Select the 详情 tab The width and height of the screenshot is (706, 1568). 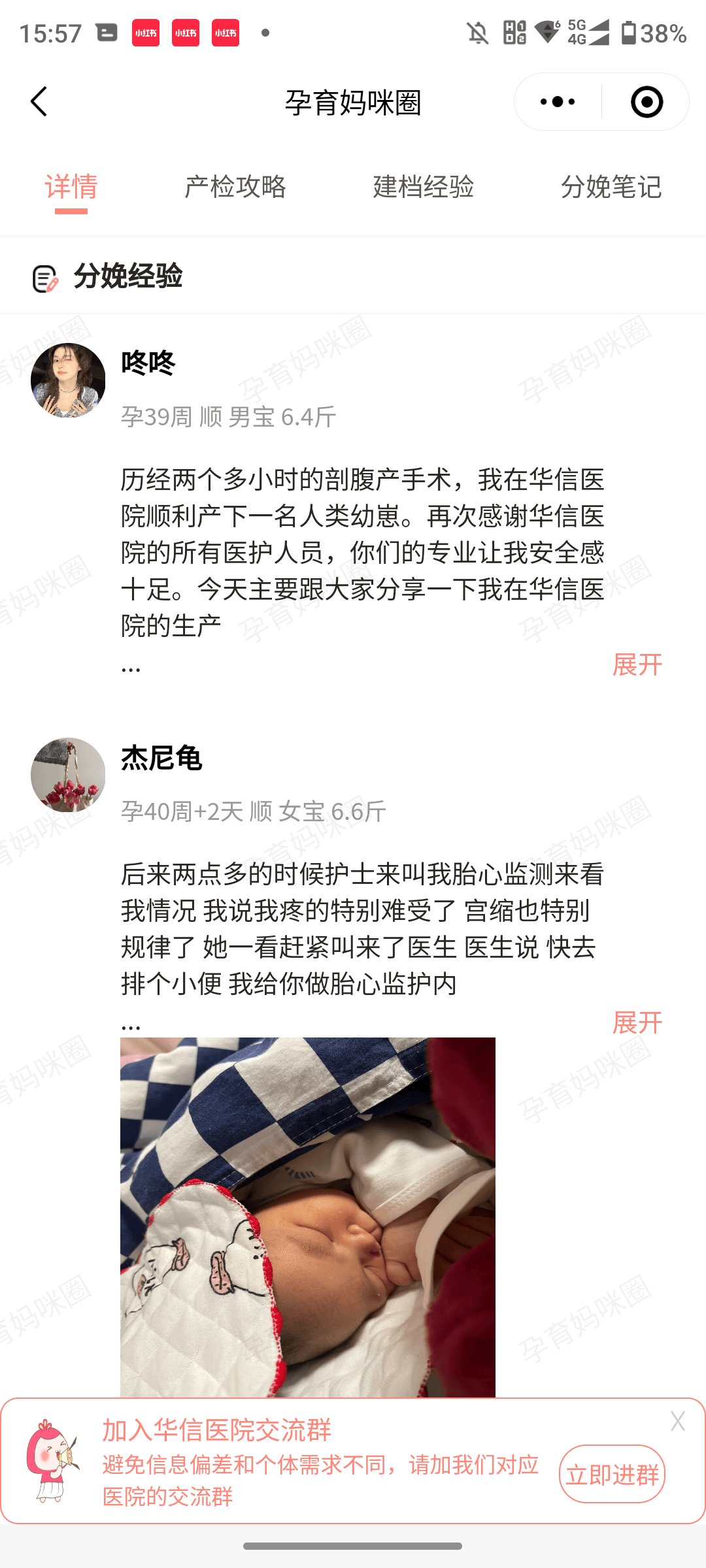pyautogui.click(x=71, y=187)
